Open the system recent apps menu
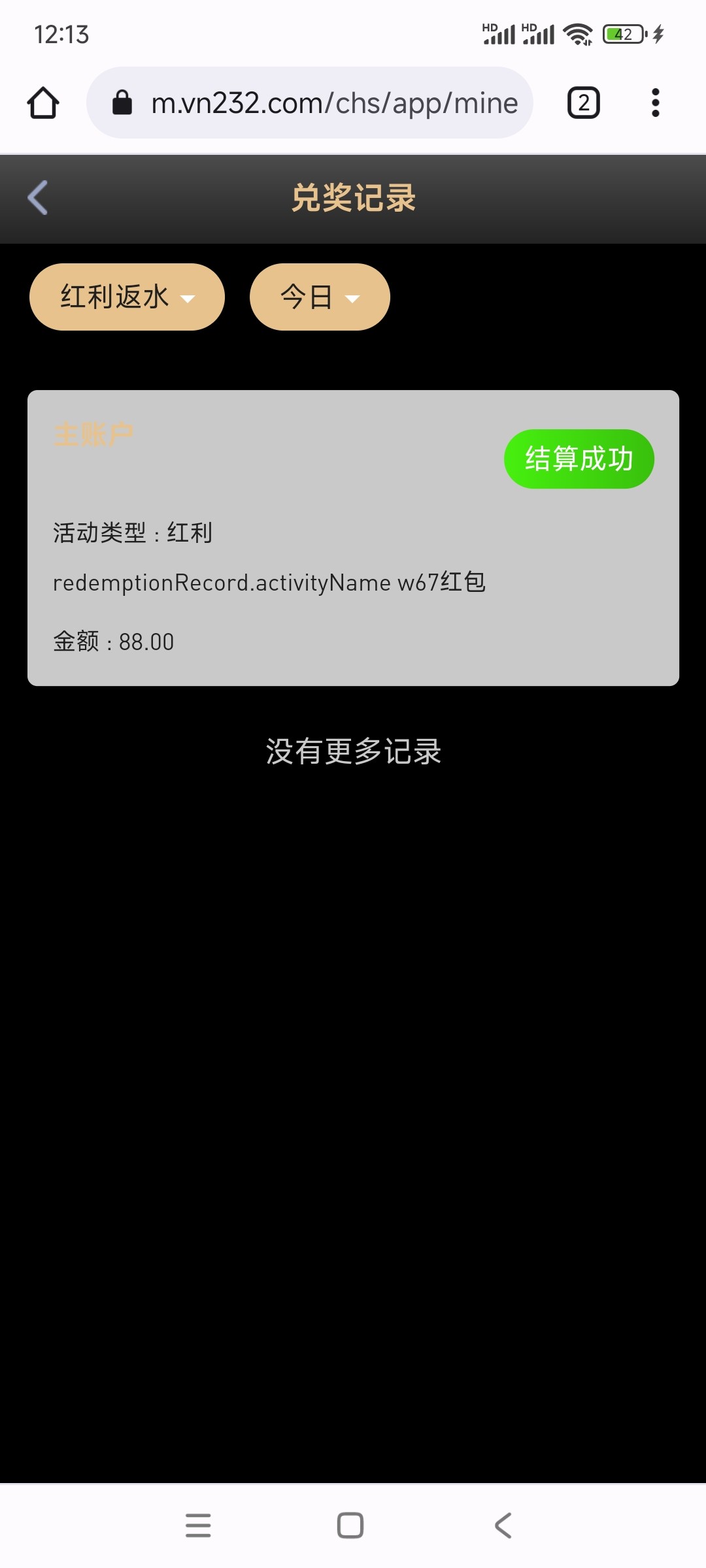The width and height of the screenshot is (706, 1568). (x=198, y=1526)
